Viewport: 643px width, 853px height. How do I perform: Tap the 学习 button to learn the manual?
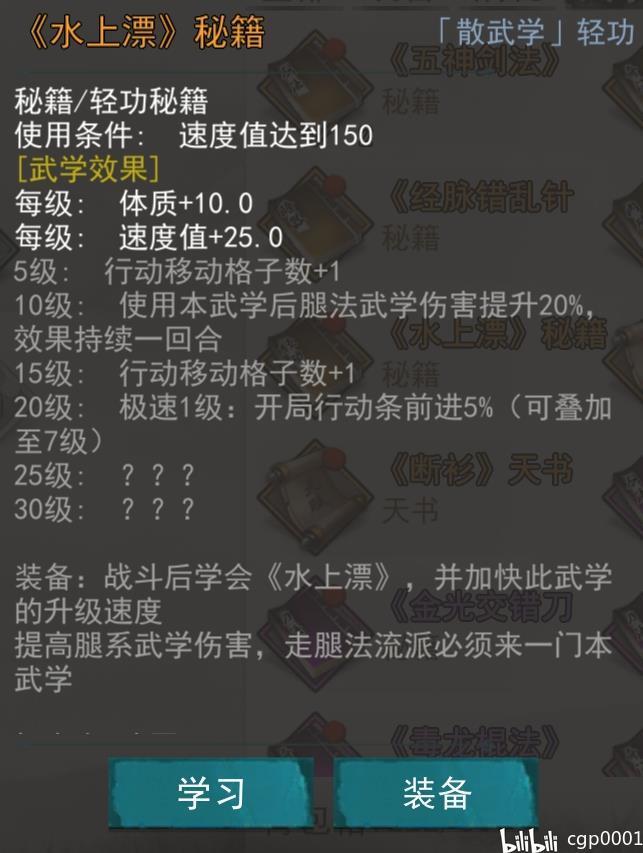(x=211, y=792)
